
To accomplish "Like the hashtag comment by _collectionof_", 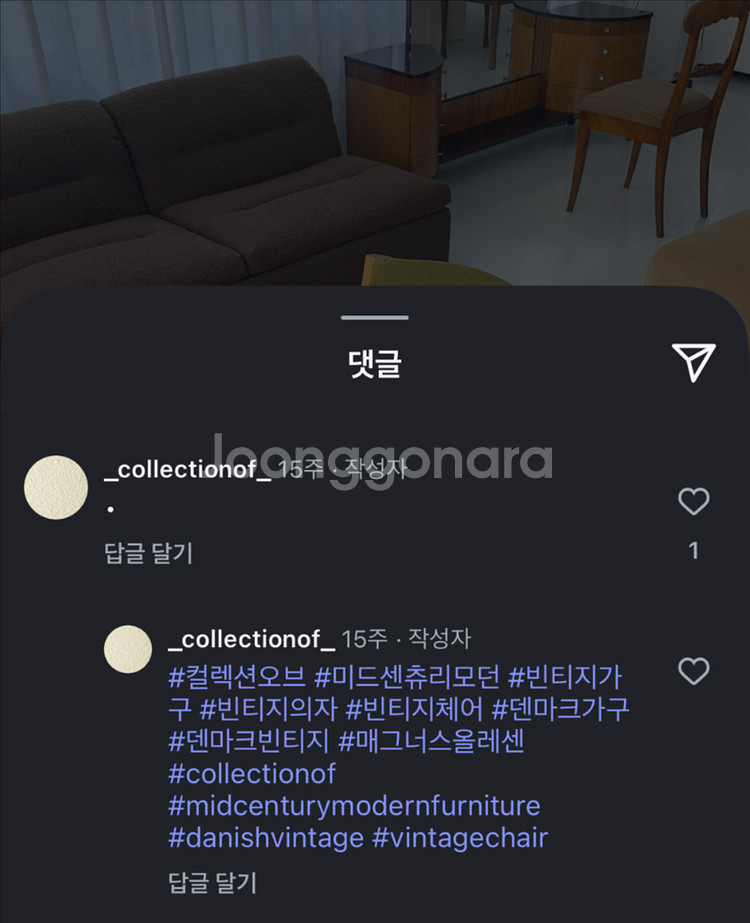I will pyautogui.click(x=693, y=671).
